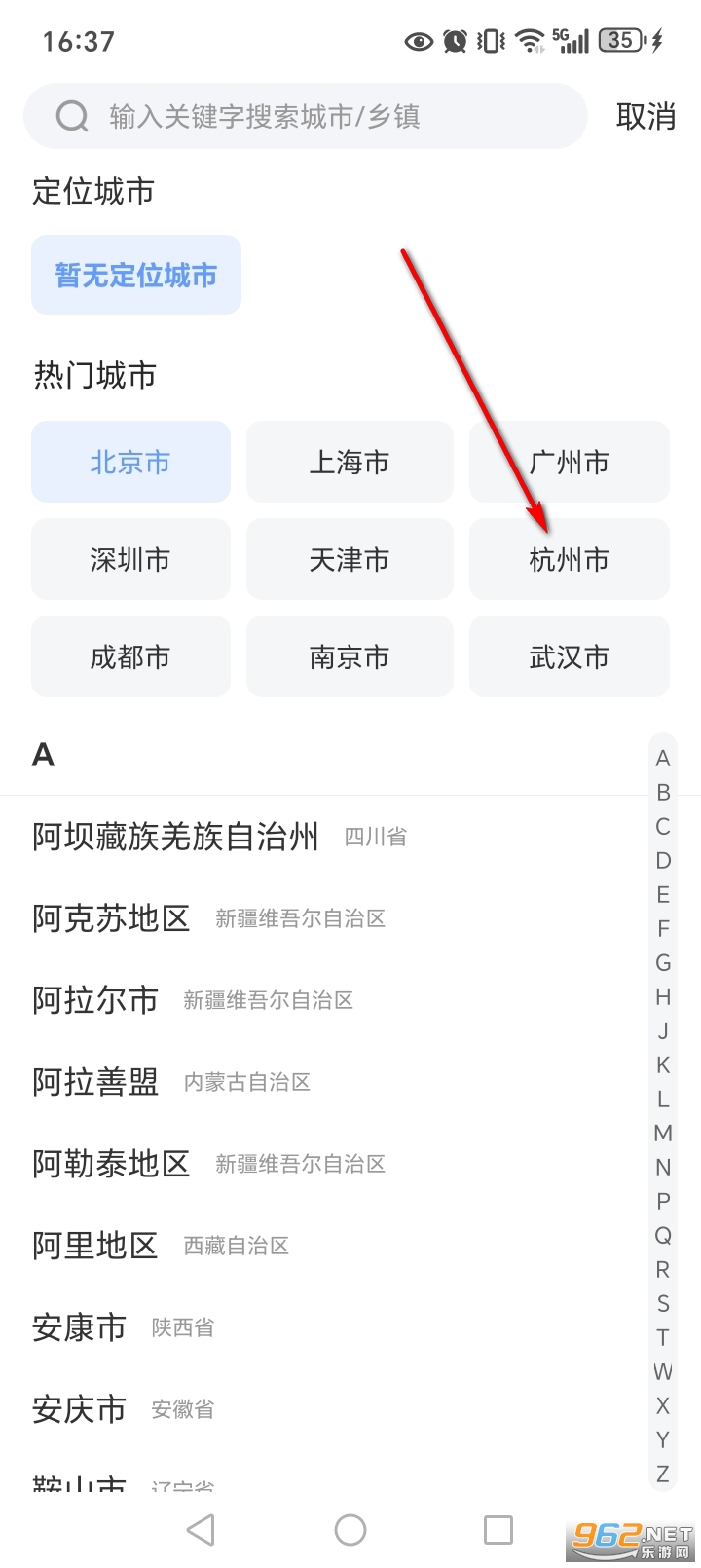This screenshot has width=701, height=1568.
Task: Tap the alarm clock status icon
Action: (x=454, y=40)
